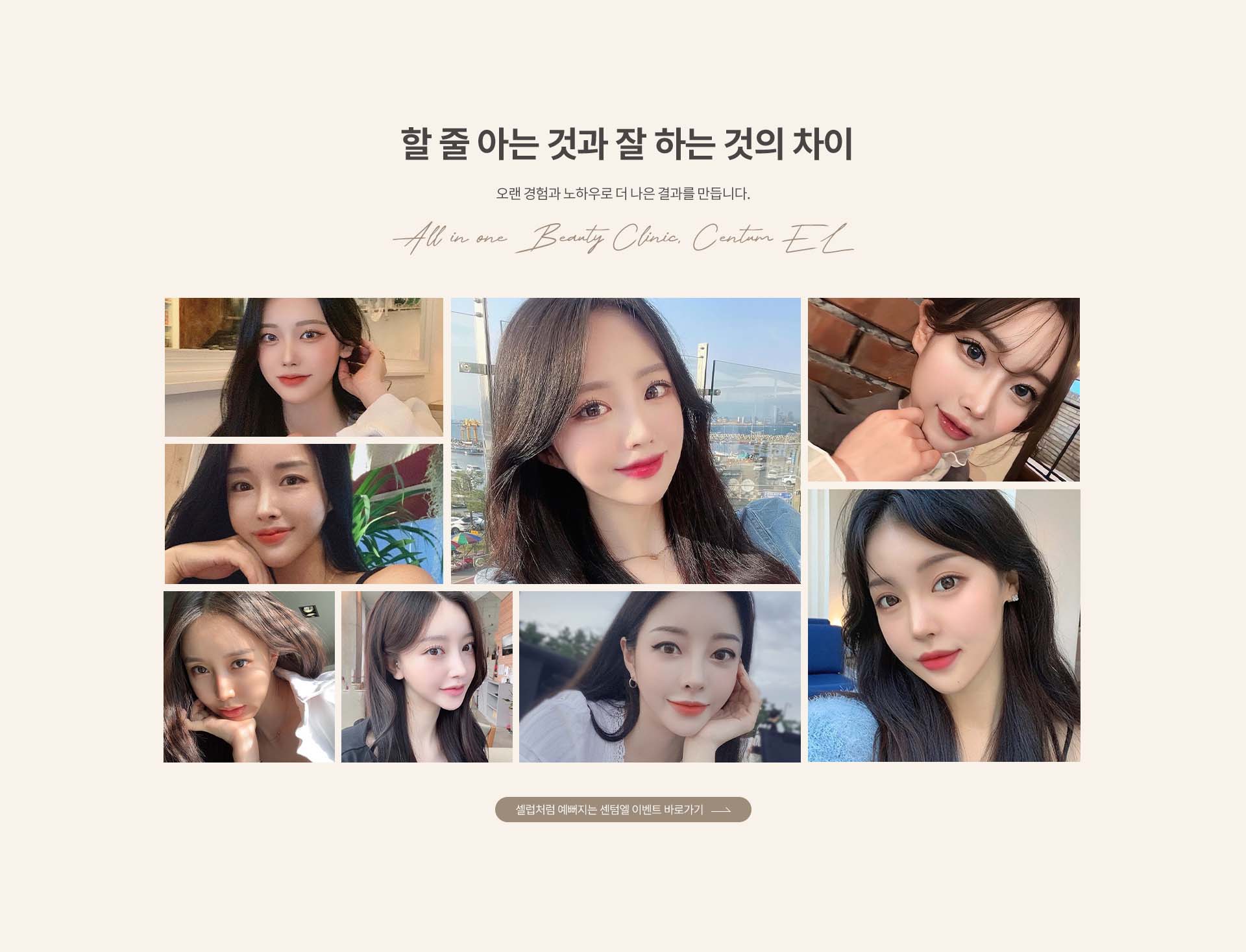Open the 센텀엘 이벤트 바로가기 button
The height and width of the screenshot is (952, 1246).
click(622, 809)
